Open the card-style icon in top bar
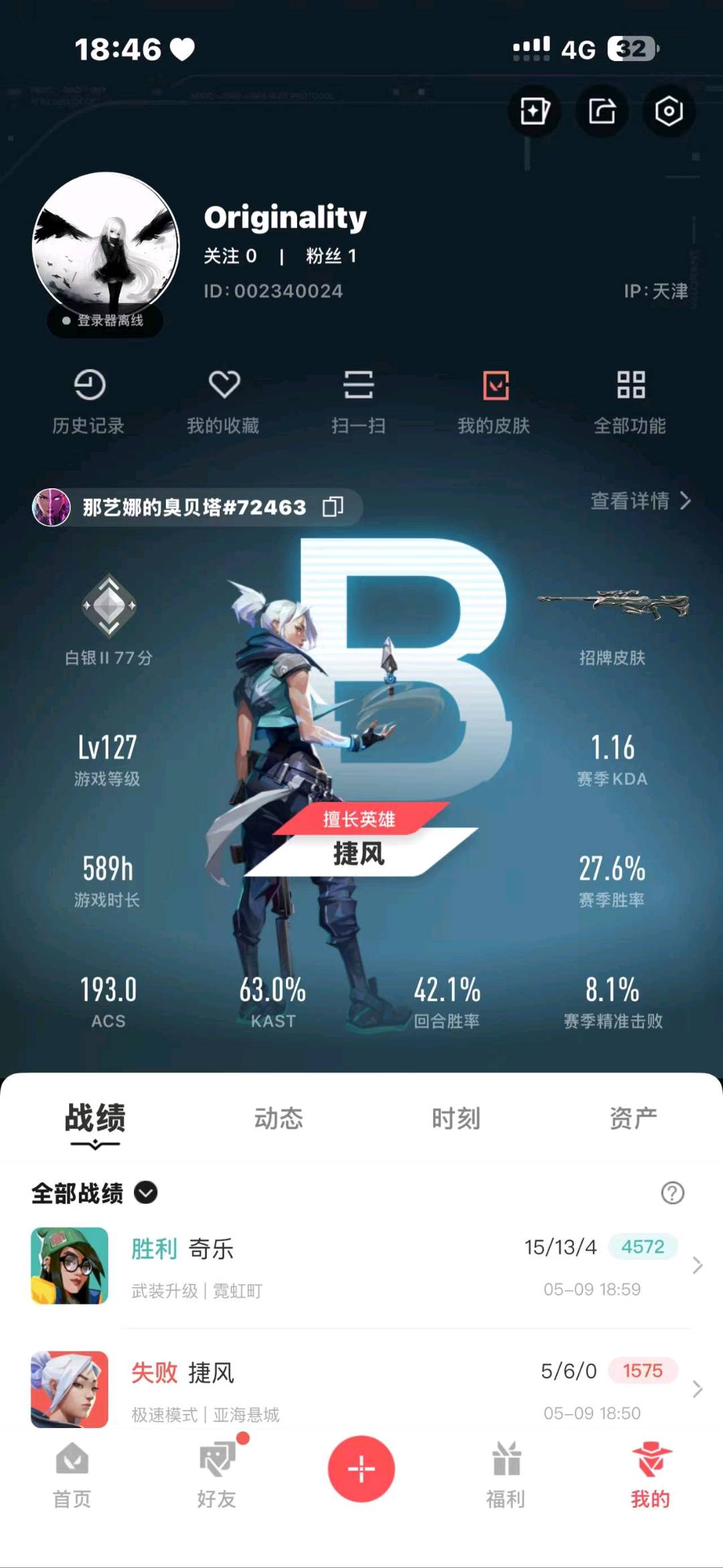The image size is (723, 1568). click(x=534, y=111)
